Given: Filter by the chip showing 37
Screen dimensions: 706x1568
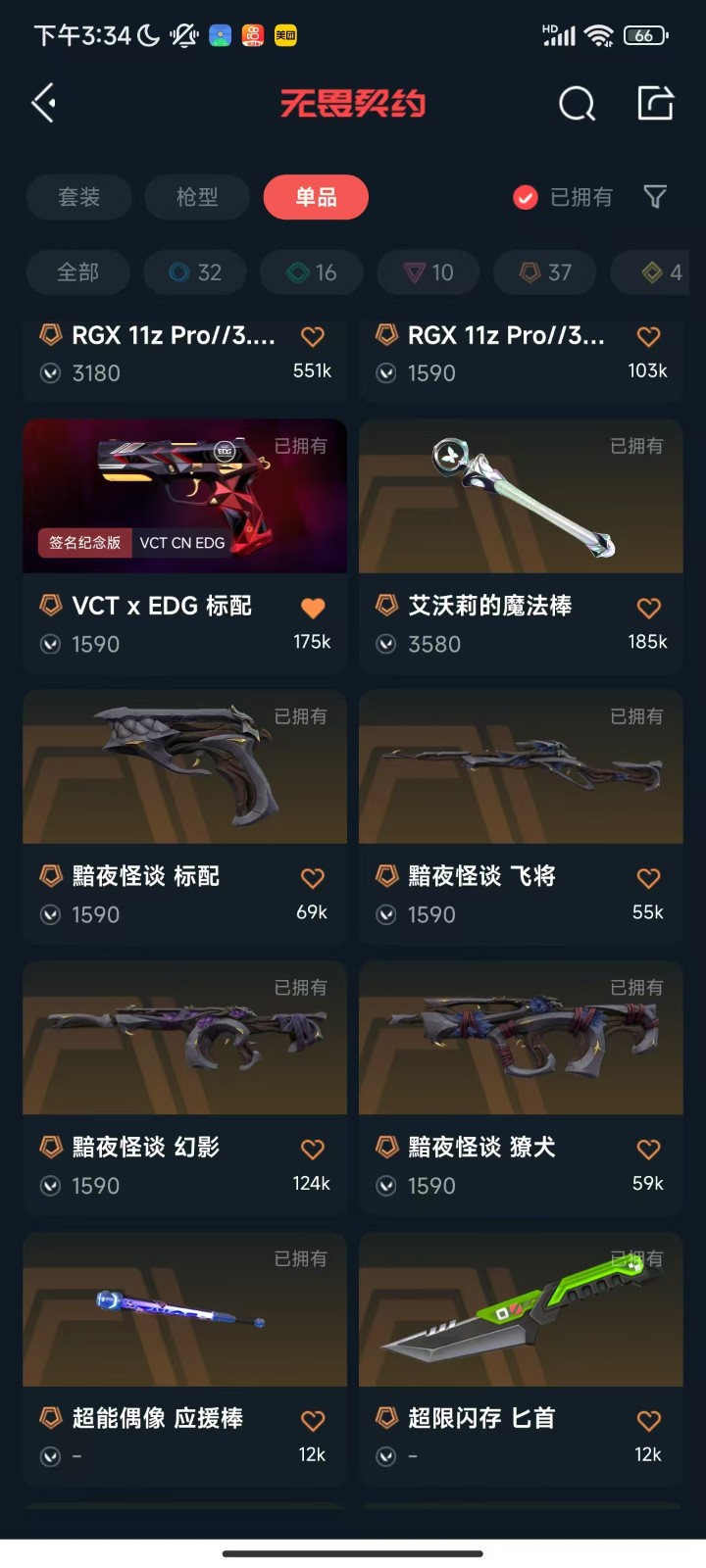Looking at the screenshot, I should [x=545, y=272].
